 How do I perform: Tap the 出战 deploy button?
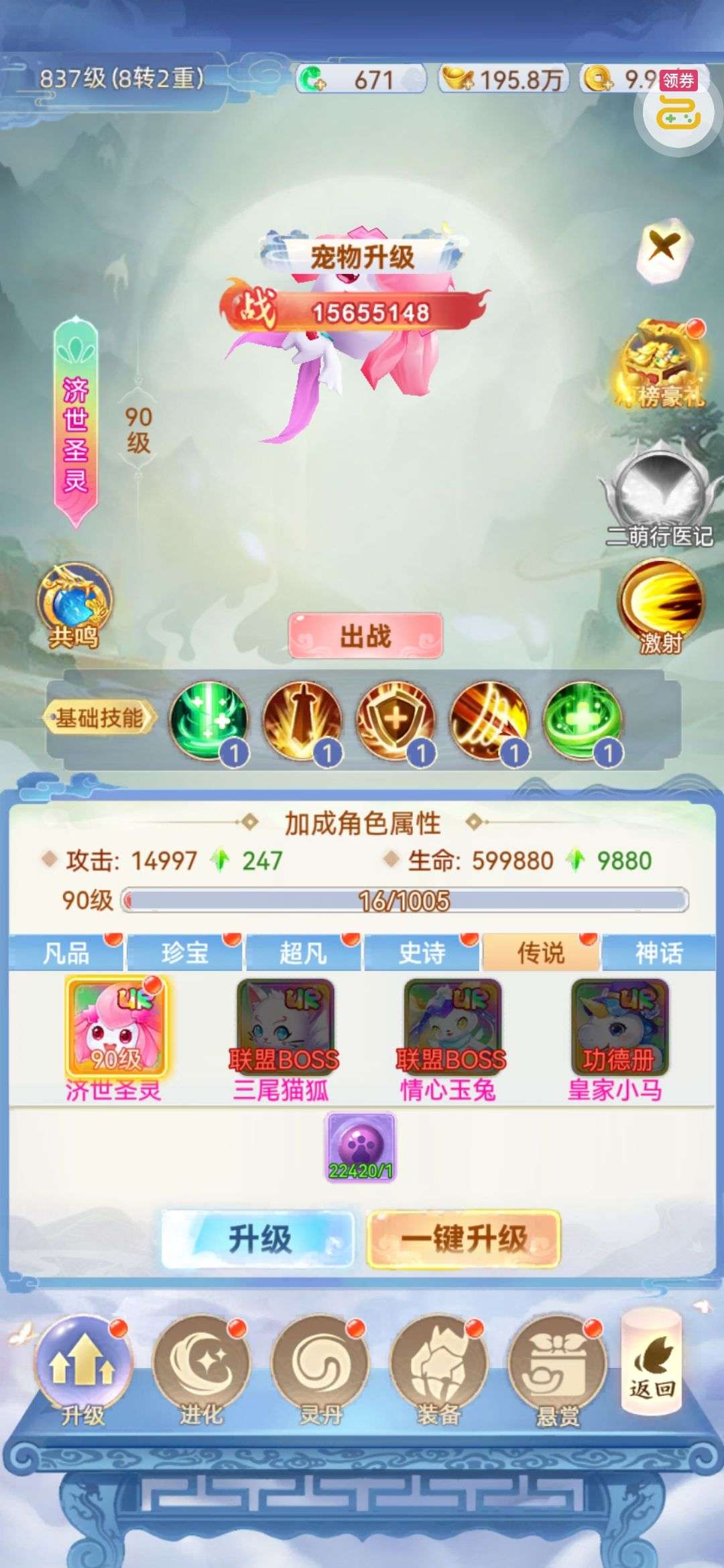point(365,635)
